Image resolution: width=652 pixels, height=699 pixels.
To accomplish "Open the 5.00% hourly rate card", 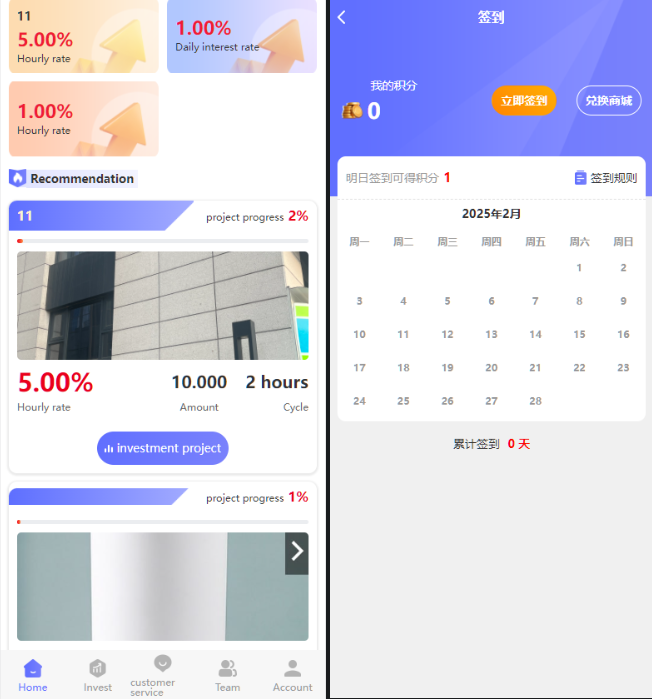I will point(84,38).
